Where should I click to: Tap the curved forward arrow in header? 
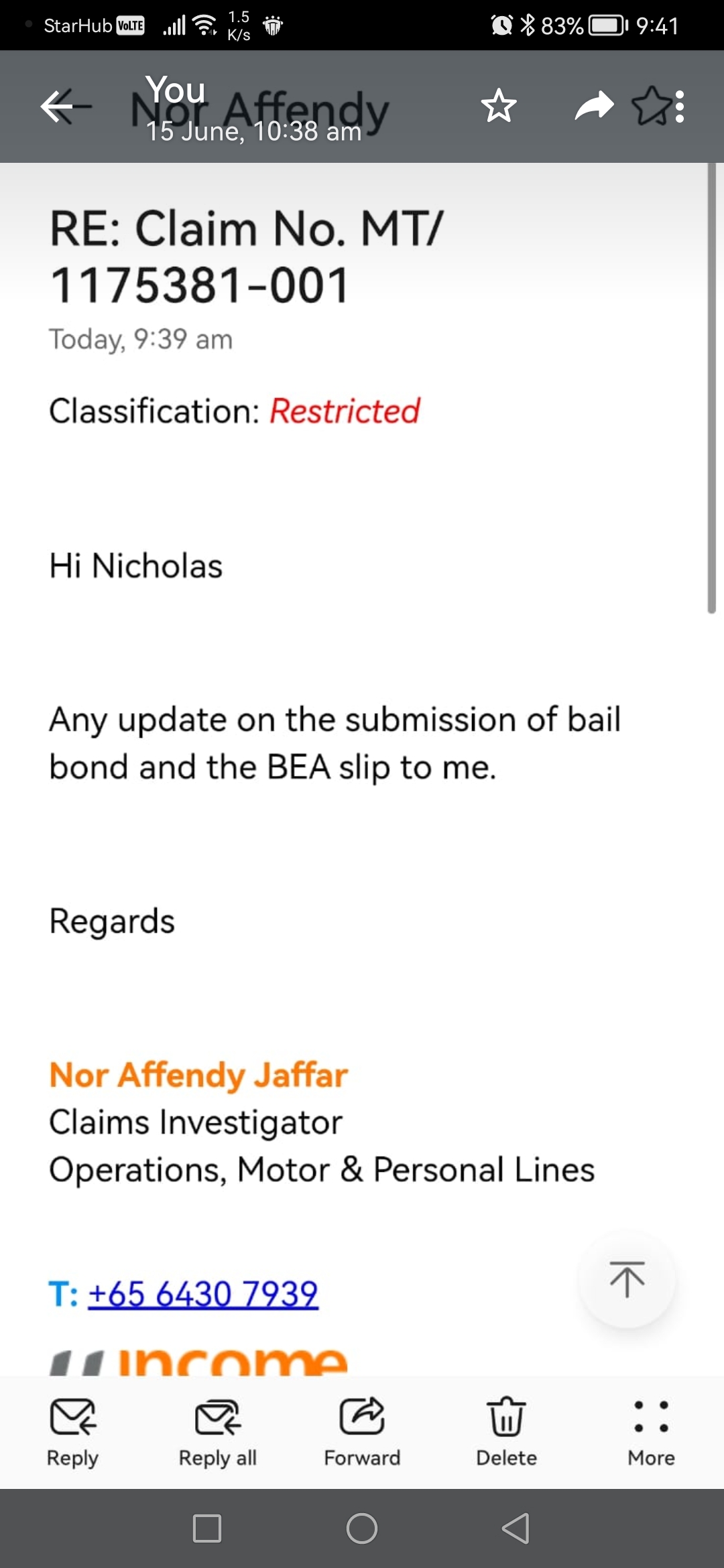(594, 107)
